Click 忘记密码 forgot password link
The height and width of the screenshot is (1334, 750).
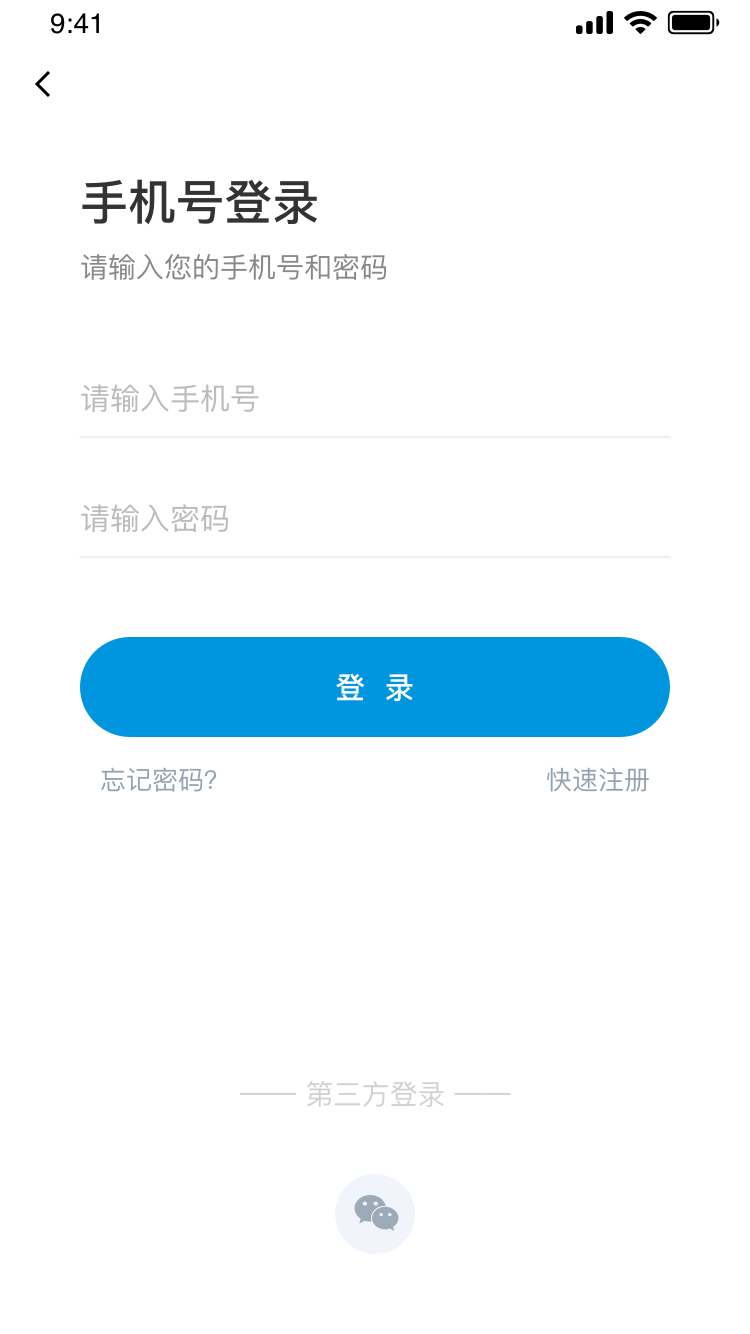point(156,781)
